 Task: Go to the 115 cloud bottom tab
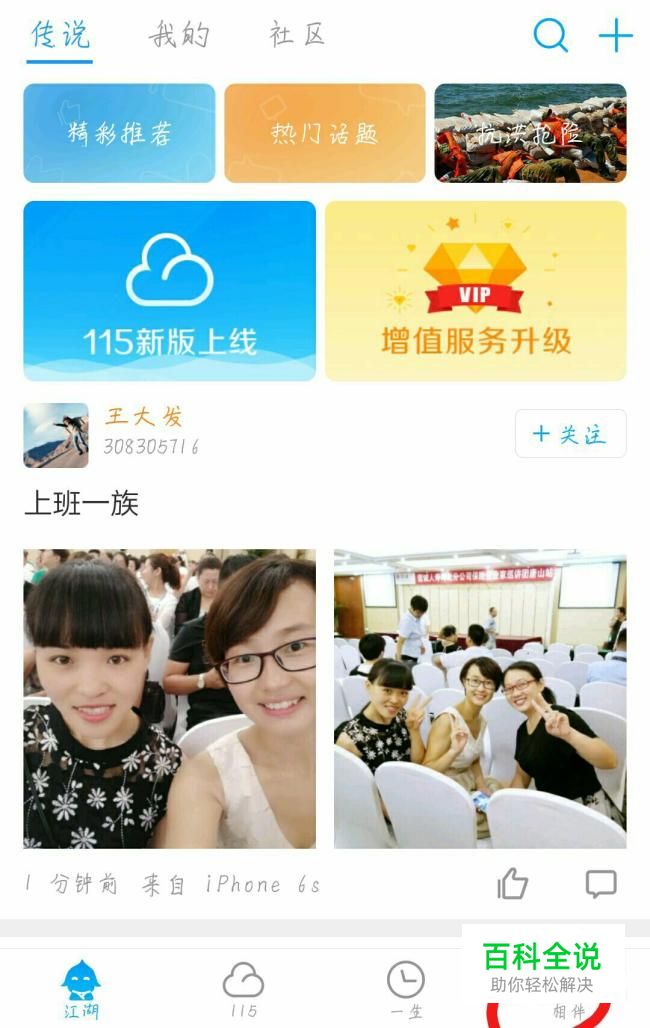pos(243,988)
